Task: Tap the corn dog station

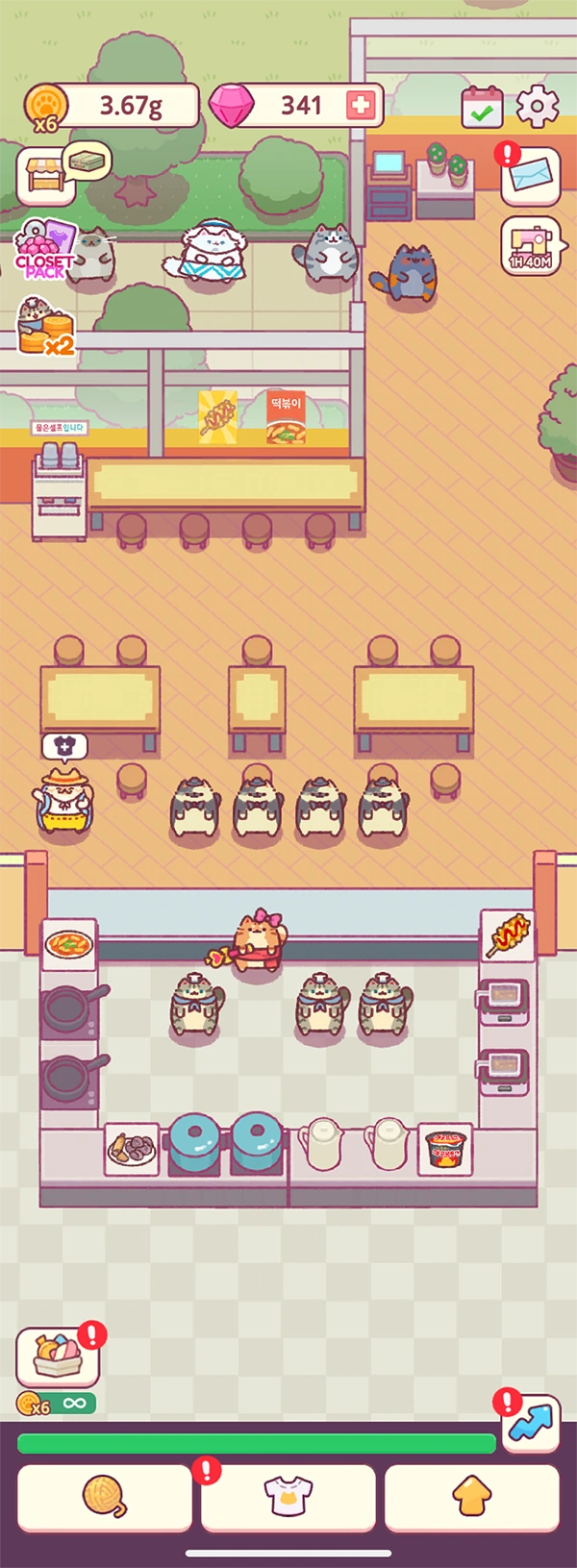Action: (506, 934)
